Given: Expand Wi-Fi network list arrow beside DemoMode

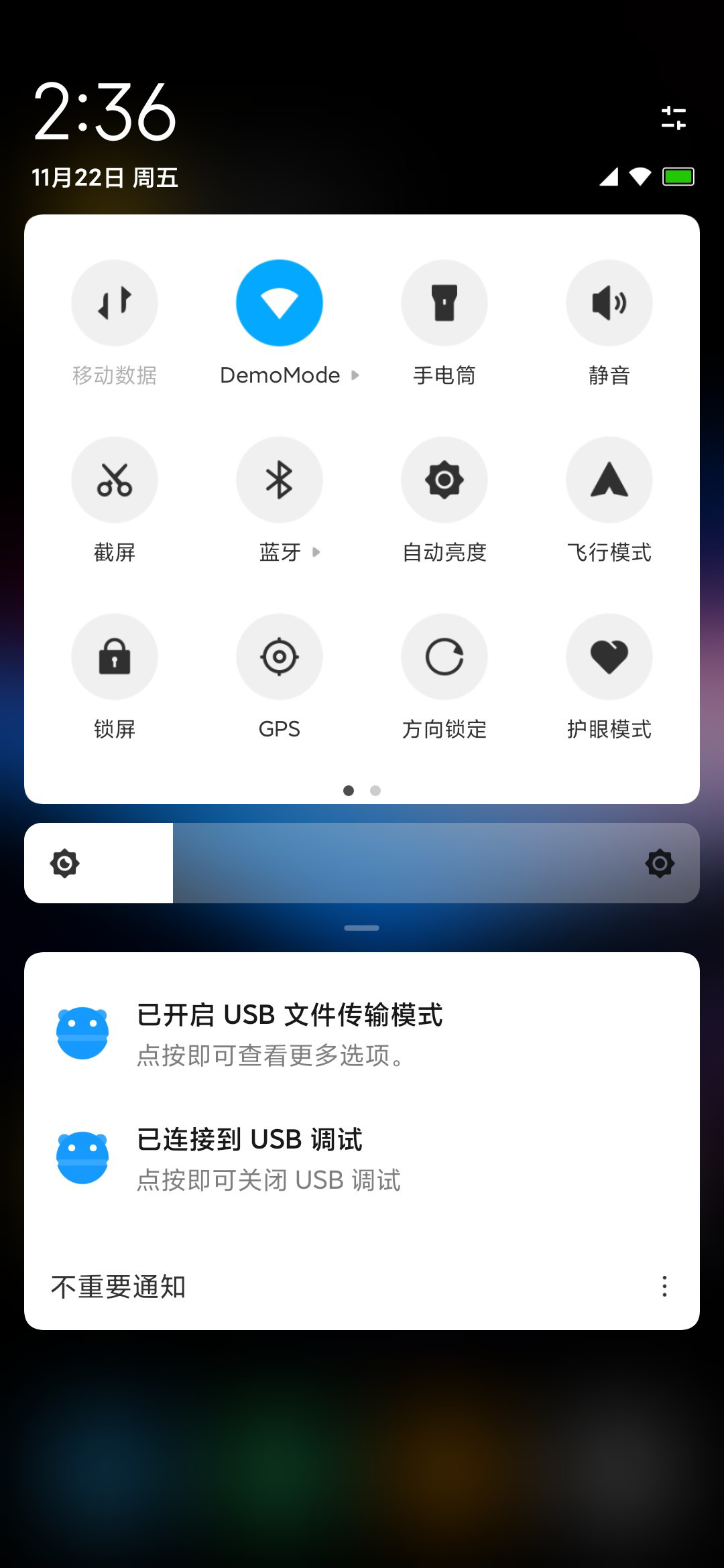Looking at the screenshot, I should [355, 375].
